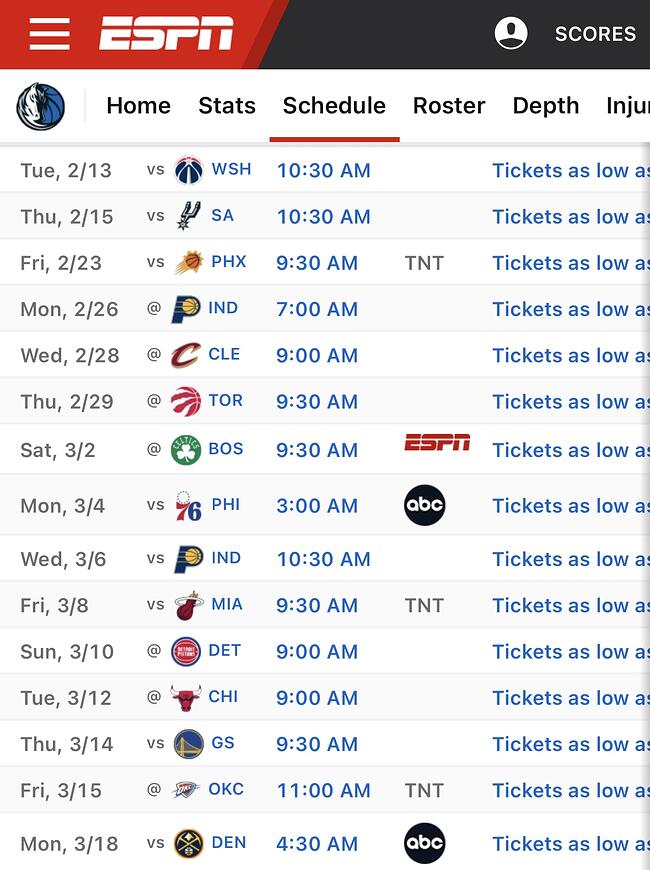The width and height of the screenshot is (650, 870).
Task: Open the MIA team link
Action: click(x=227, y=604)
